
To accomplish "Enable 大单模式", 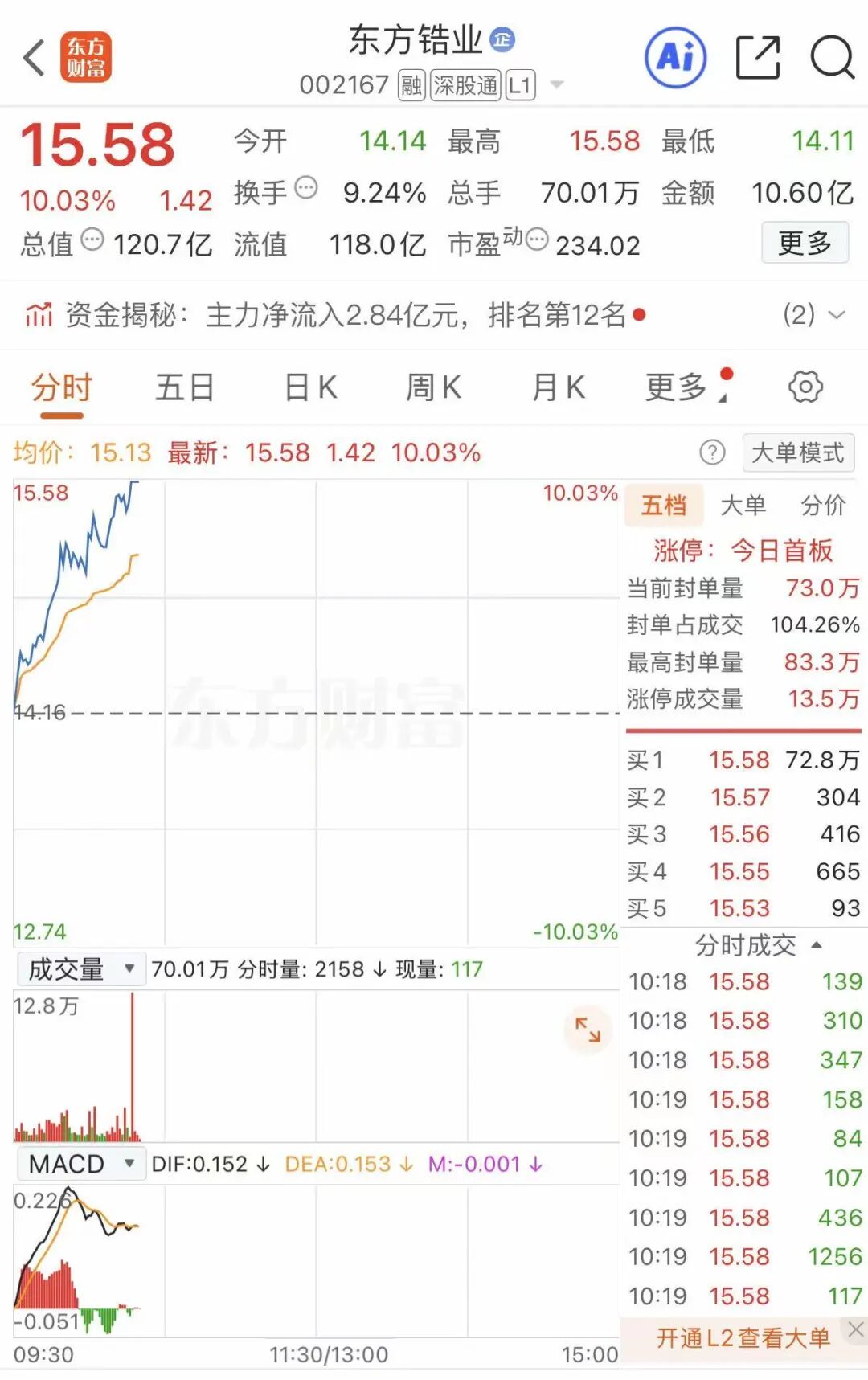I will (x=796, y=452).
